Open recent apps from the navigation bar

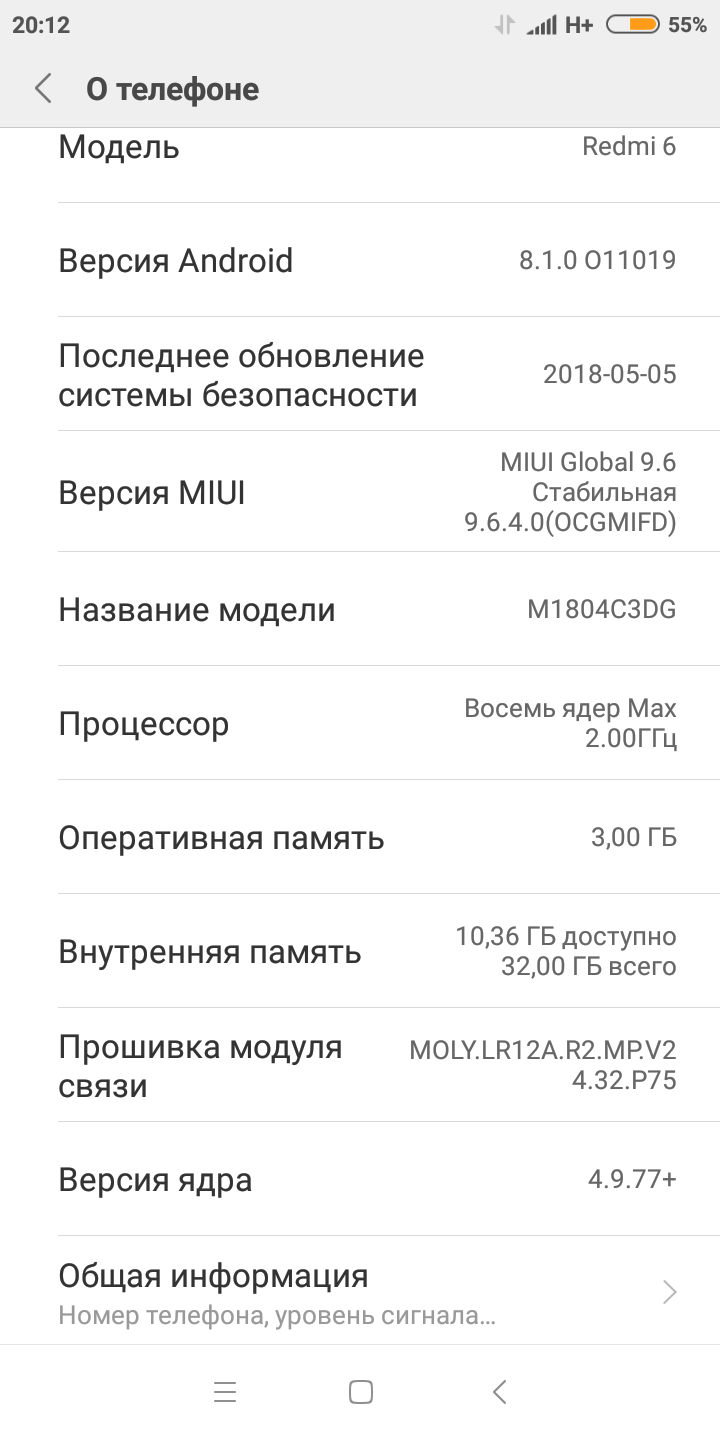point(225,1392)
